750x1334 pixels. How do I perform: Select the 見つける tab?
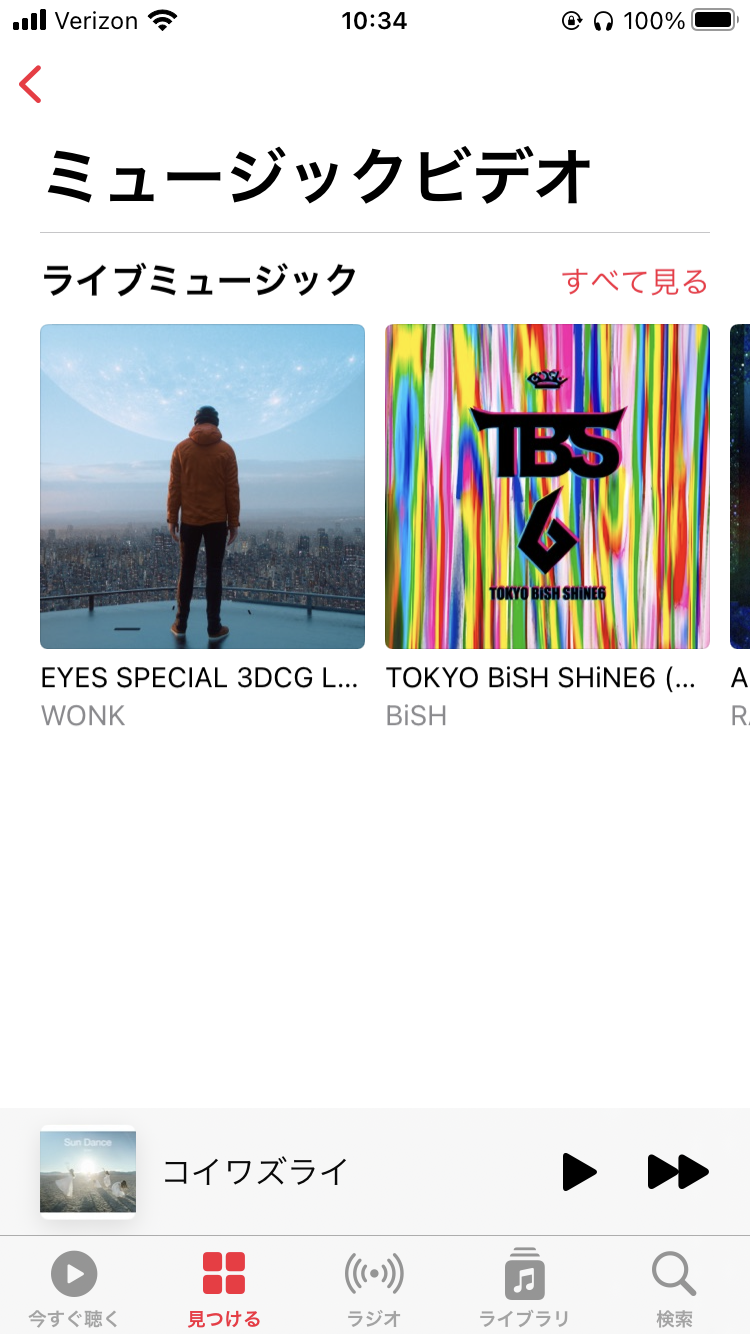coord(224,1289)
